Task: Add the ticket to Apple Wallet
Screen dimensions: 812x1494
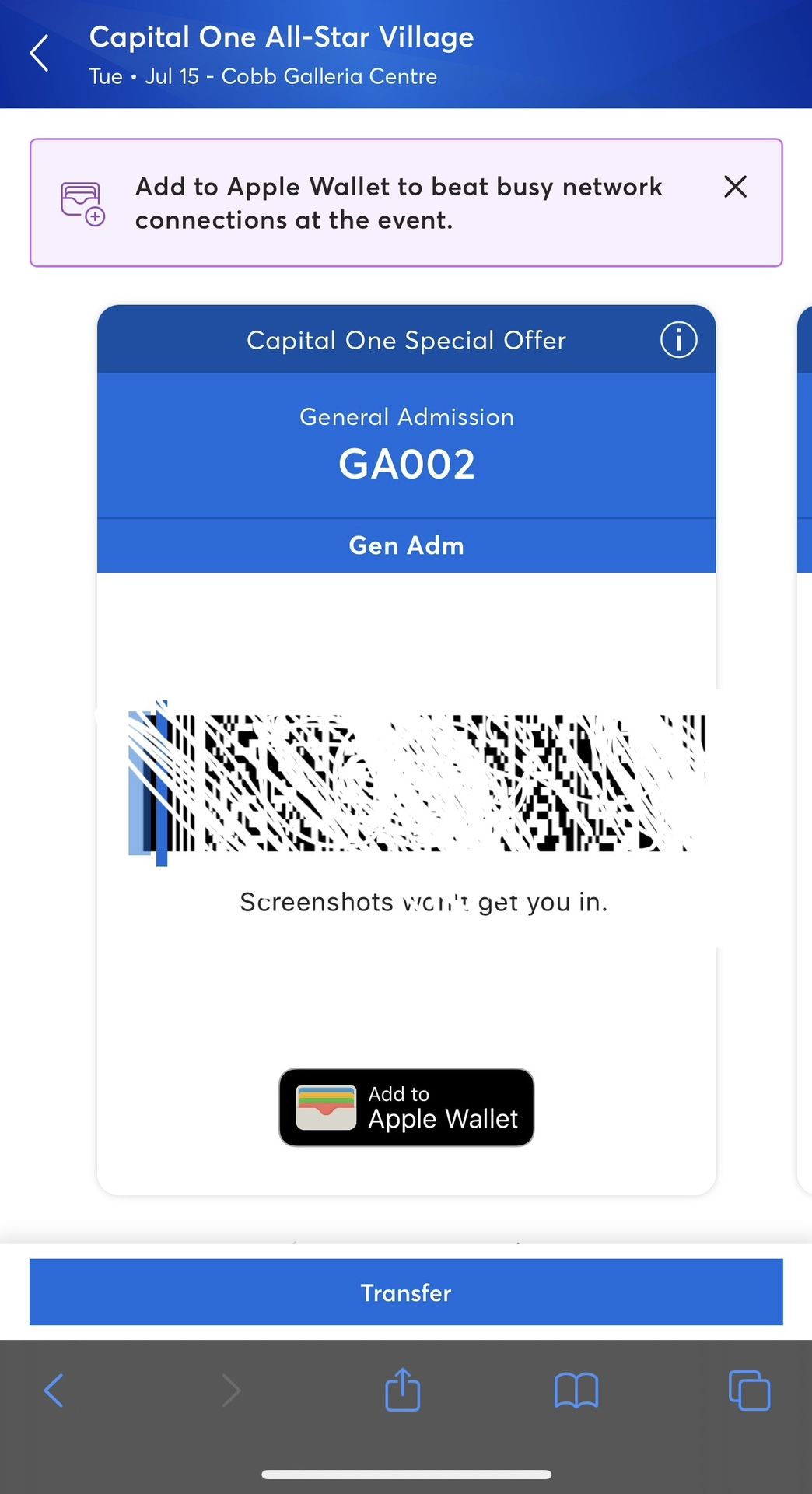Action: tap(406, 1107)
